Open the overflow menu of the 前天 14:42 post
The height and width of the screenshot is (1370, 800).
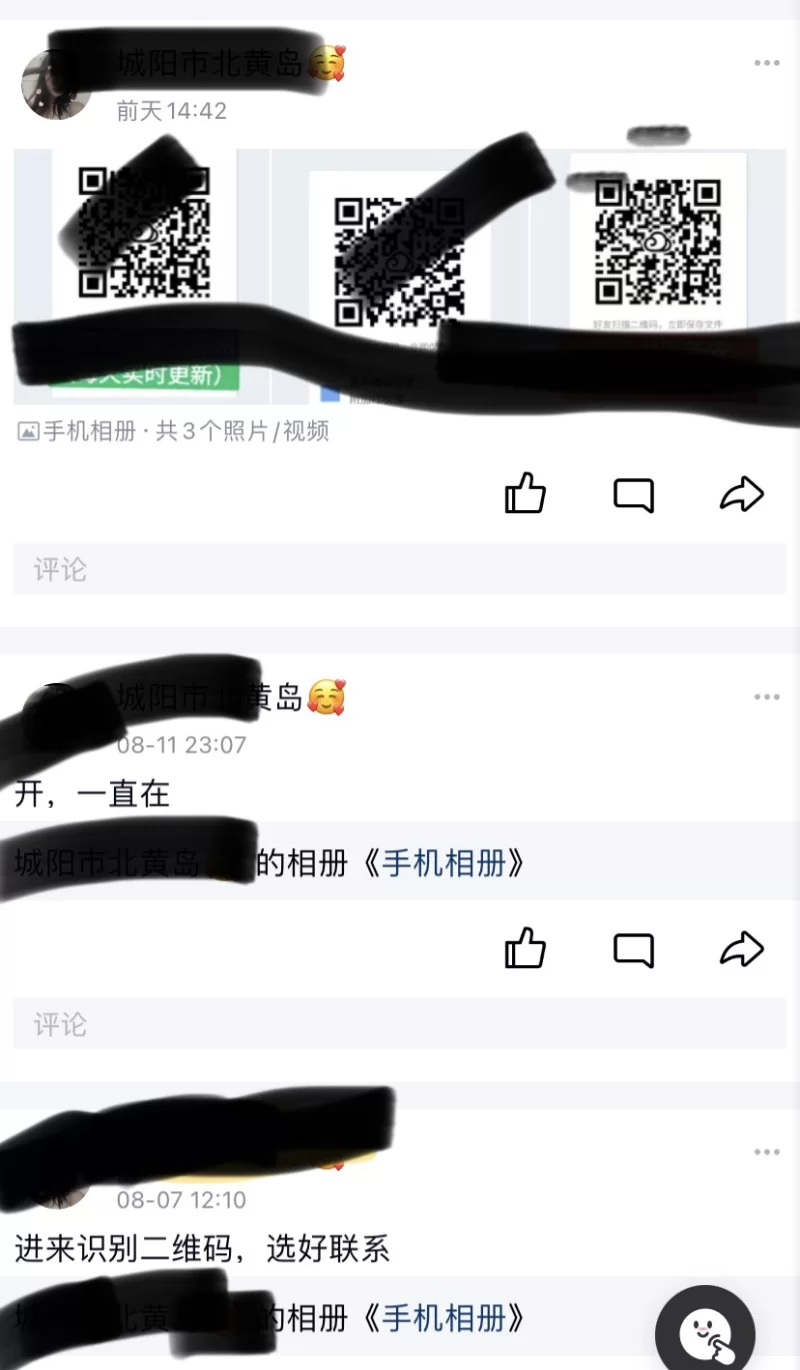[767, 63]
